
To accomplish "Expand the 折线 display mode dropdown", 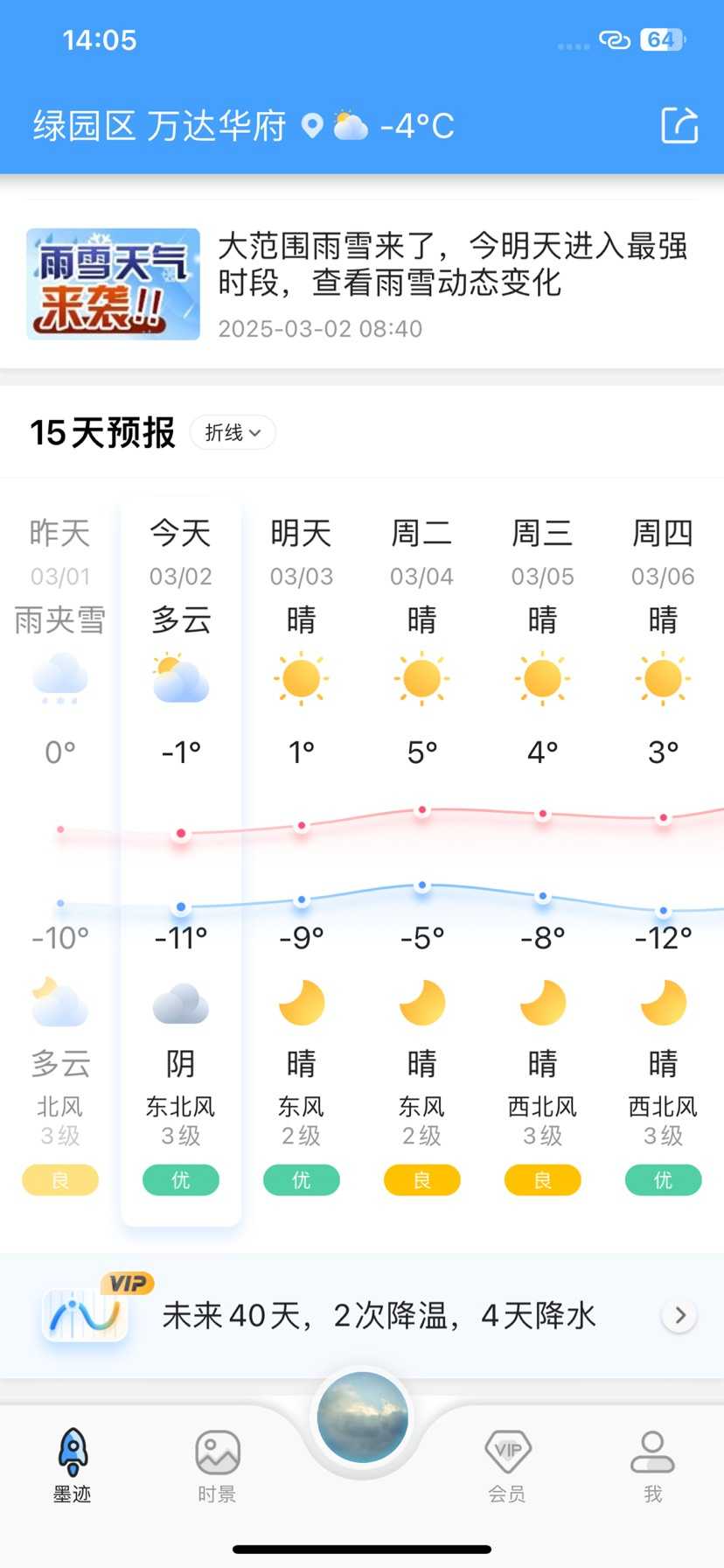I will [x=233, y=432].
